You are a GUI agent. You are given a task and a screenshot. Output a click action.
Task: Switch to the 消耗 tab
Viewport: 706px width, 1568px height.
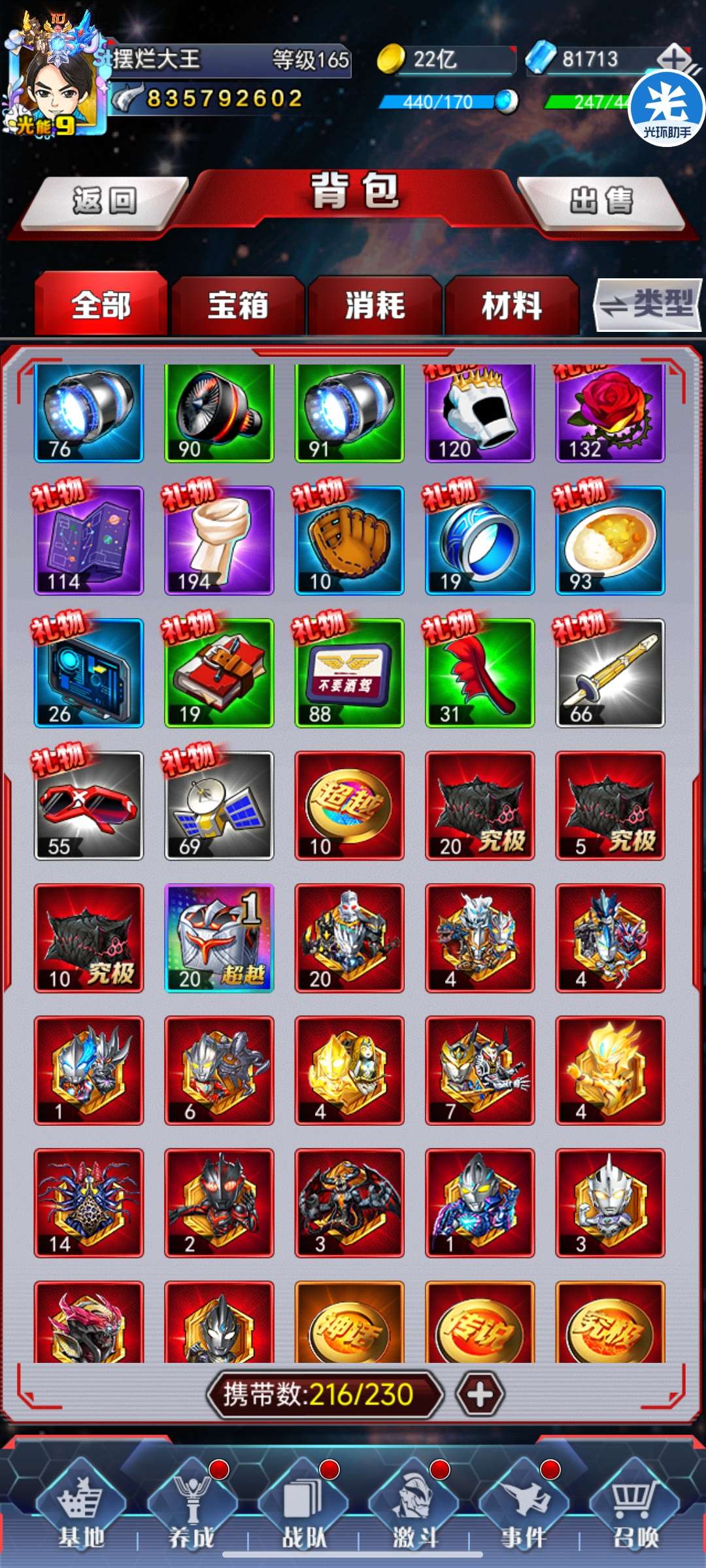coord(375,306)
